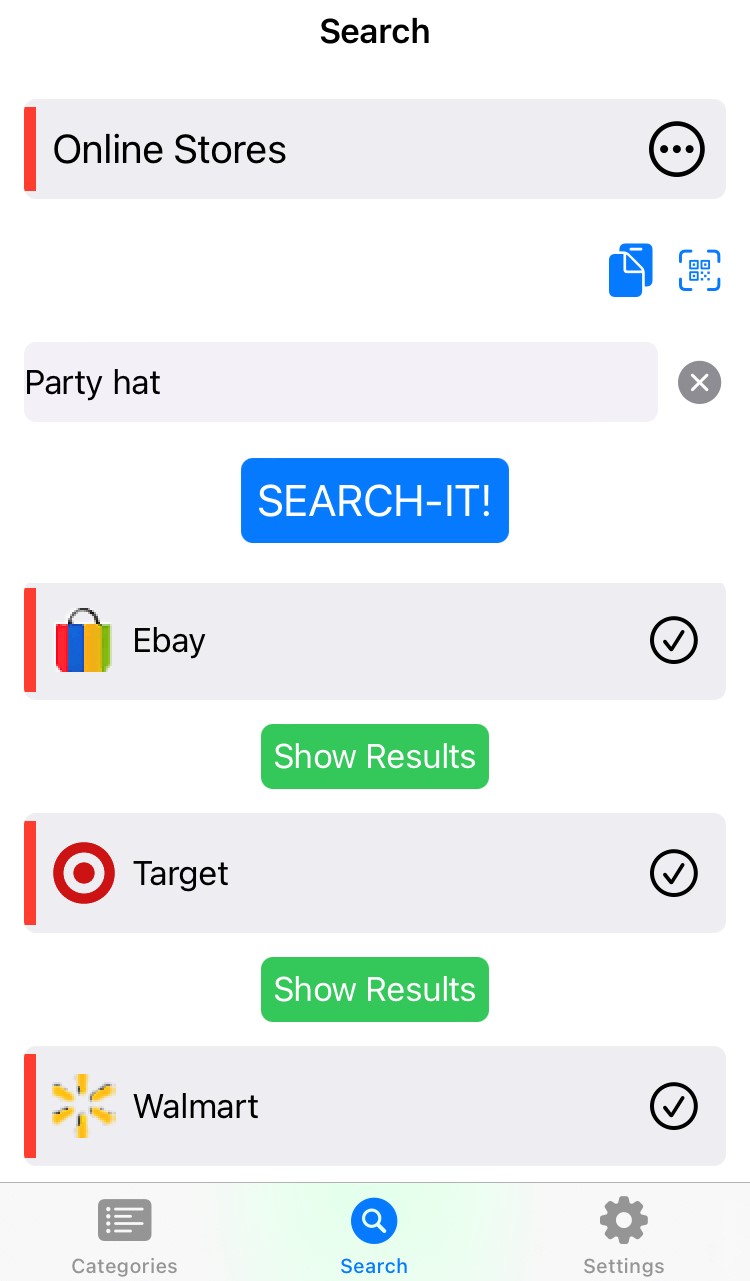Image resolution: width=750 pixels, height=1281 pixels.
Task: Clear the search text
Action: click(x=699, y=382)
